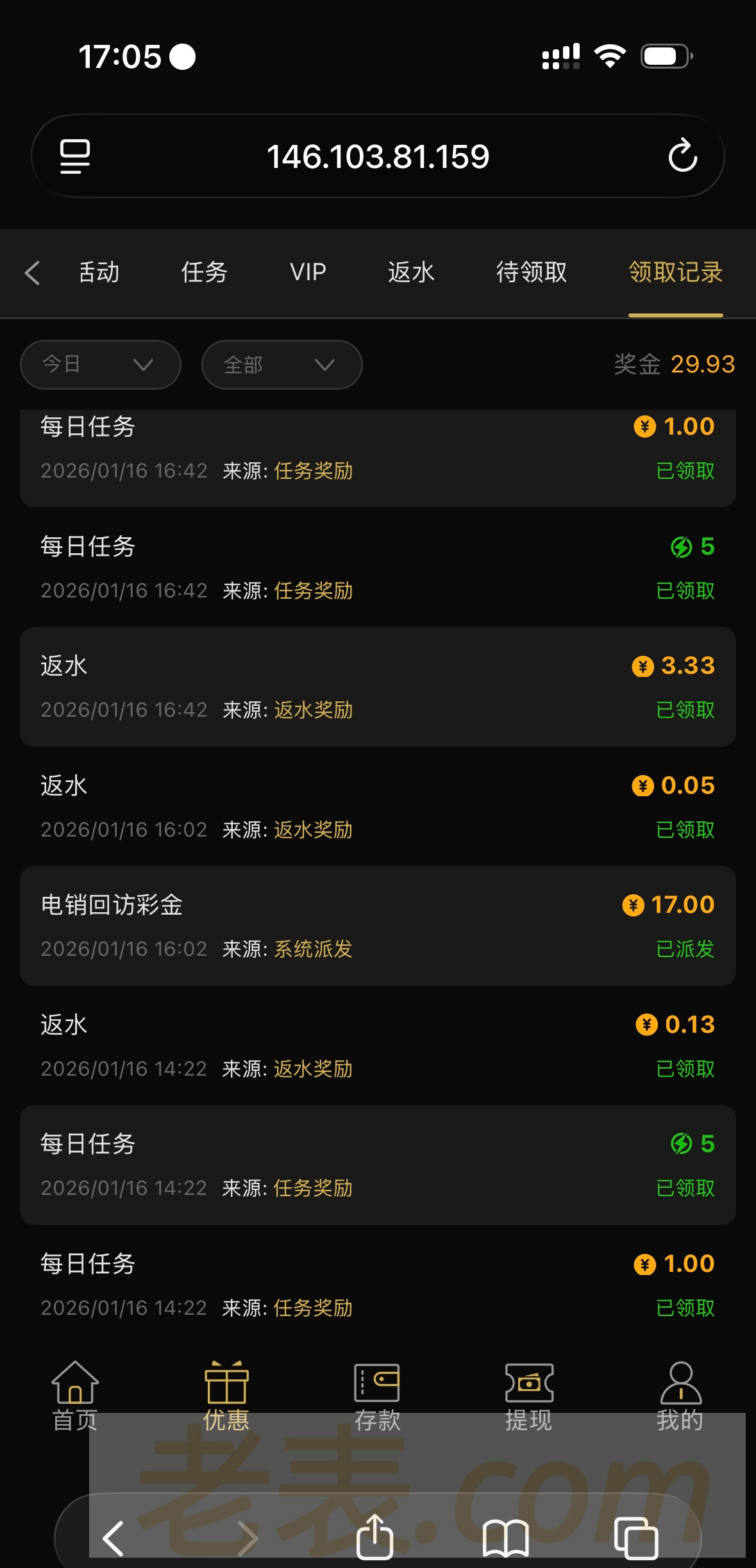This screenshot has height=1568, width=756.
Task: Switch to the 任务 tab
Action: pyautogui.click(x=204, y=272)
